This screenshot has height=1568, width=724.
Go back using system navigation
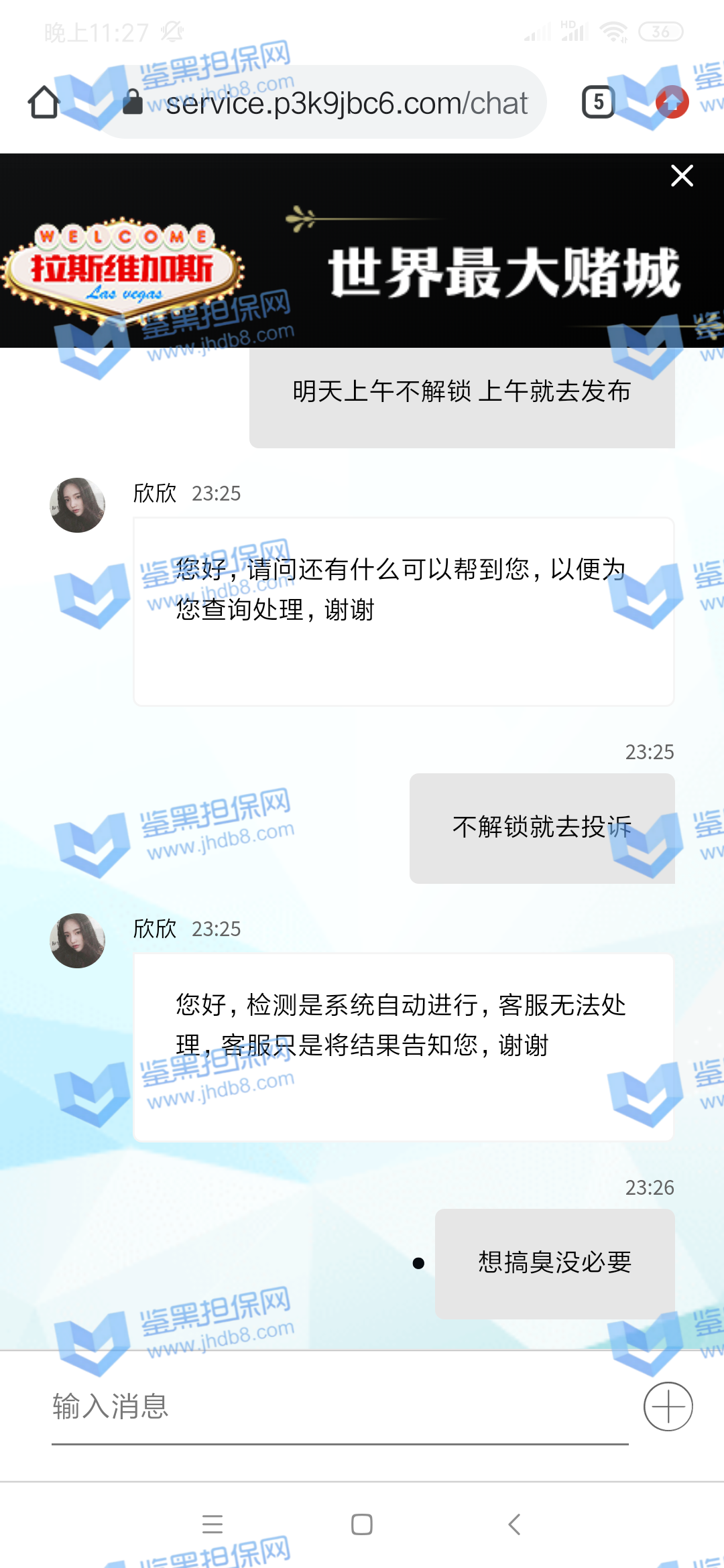(x=514, y=1524)
